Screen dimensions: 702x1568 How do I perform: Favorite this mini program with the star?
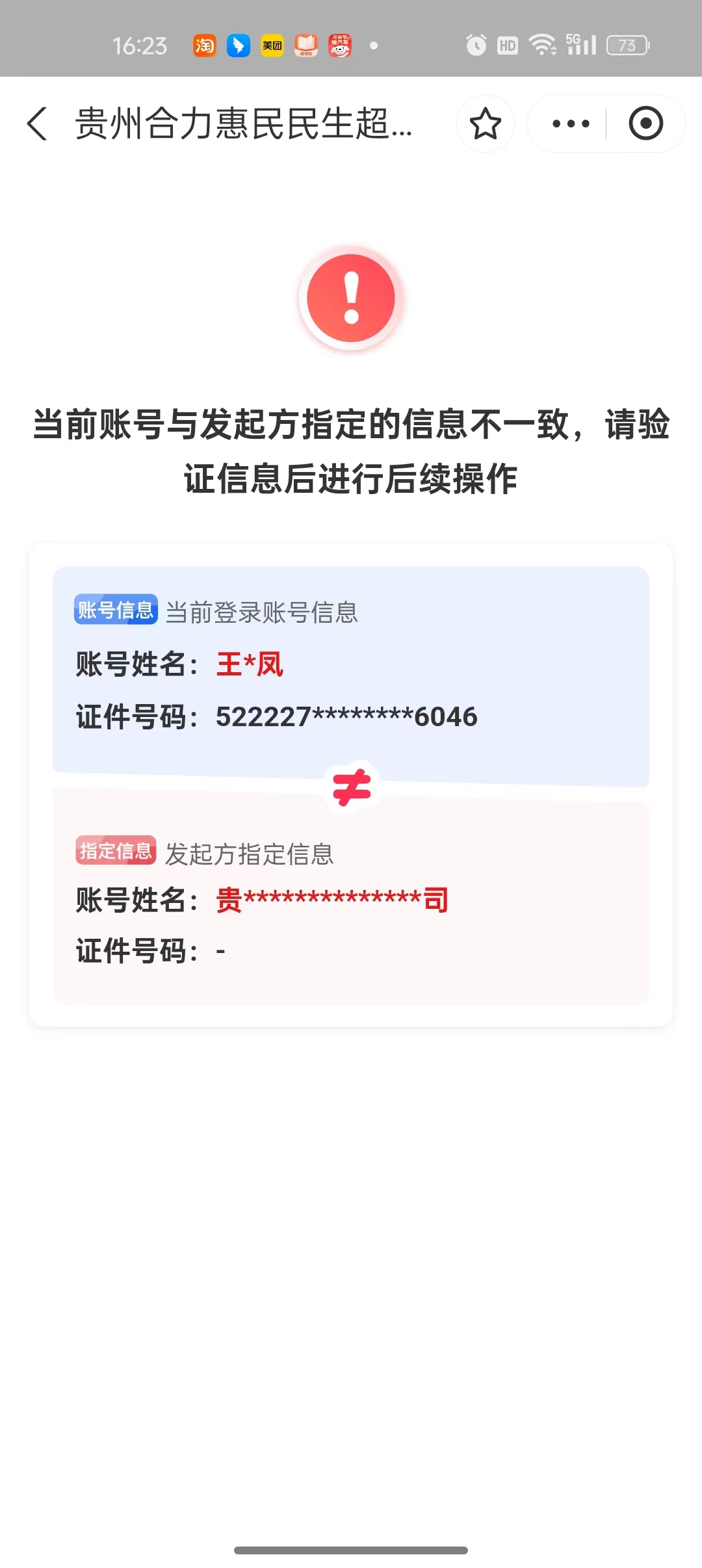[486, 124]
